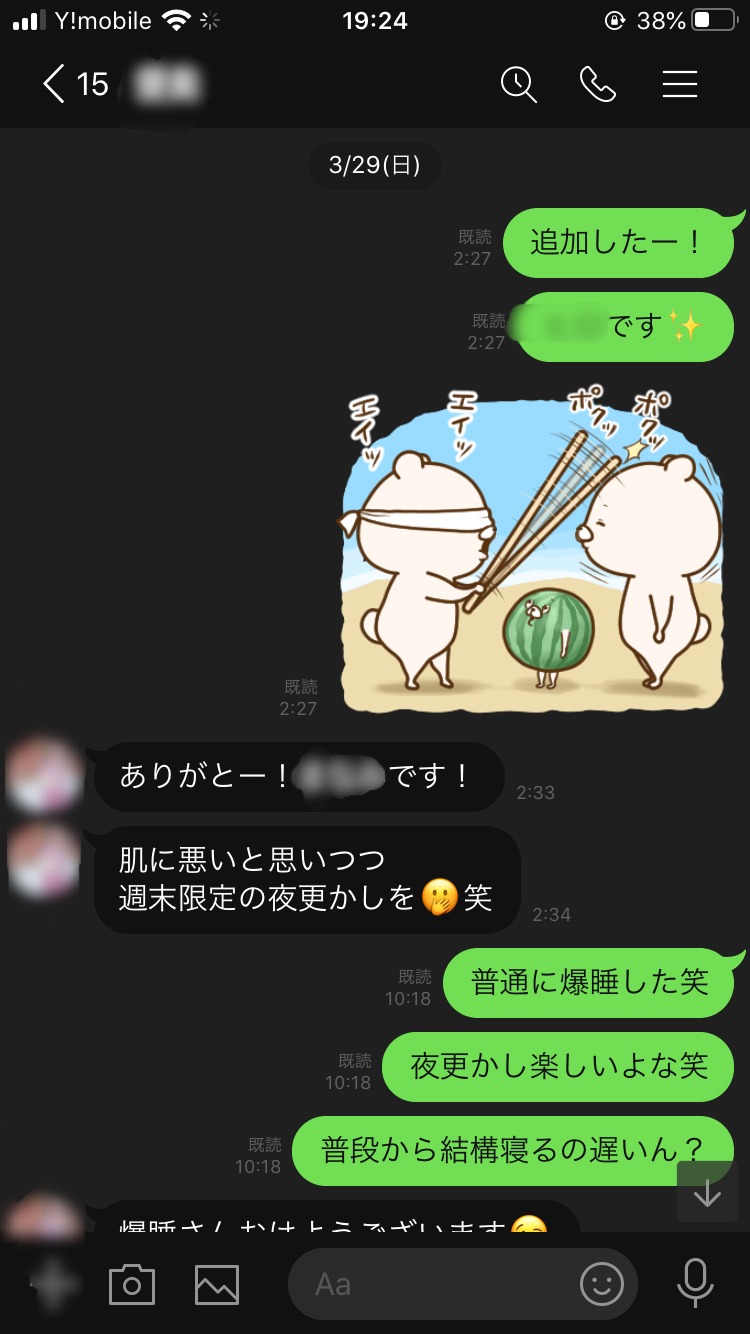Jump to latest message with down arrow
The width and height of the screenshot is (750, 1334).
click(x=707, y=1192)
